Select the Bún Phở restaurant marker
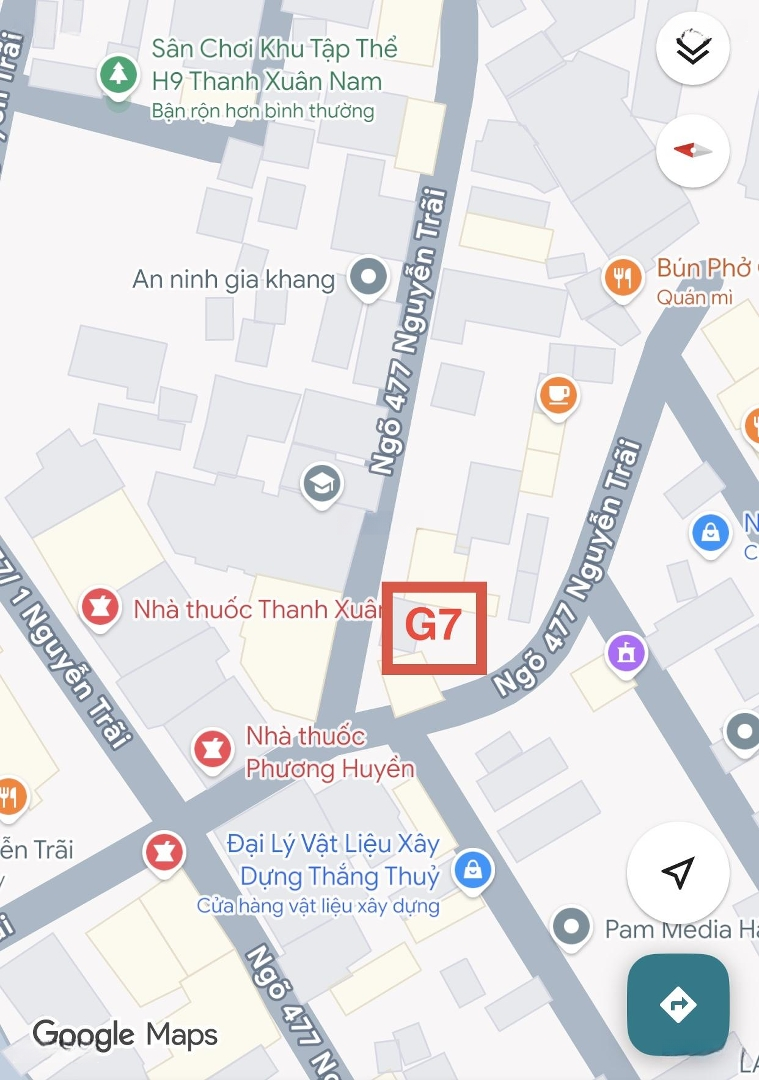Image resolution: width=759 pixels, height=1080 pixels. 624,277
